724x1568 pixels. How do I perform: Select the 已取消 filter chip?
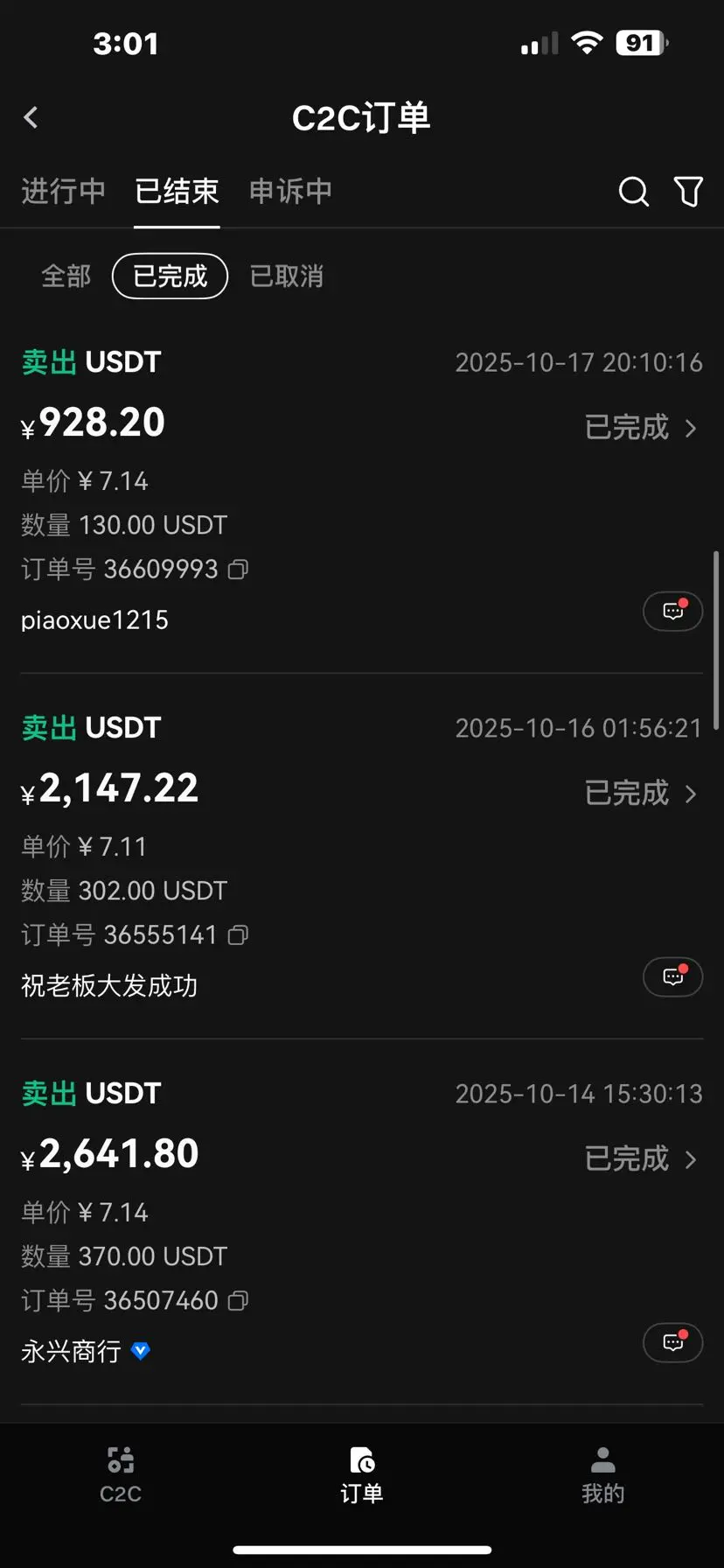286,276
